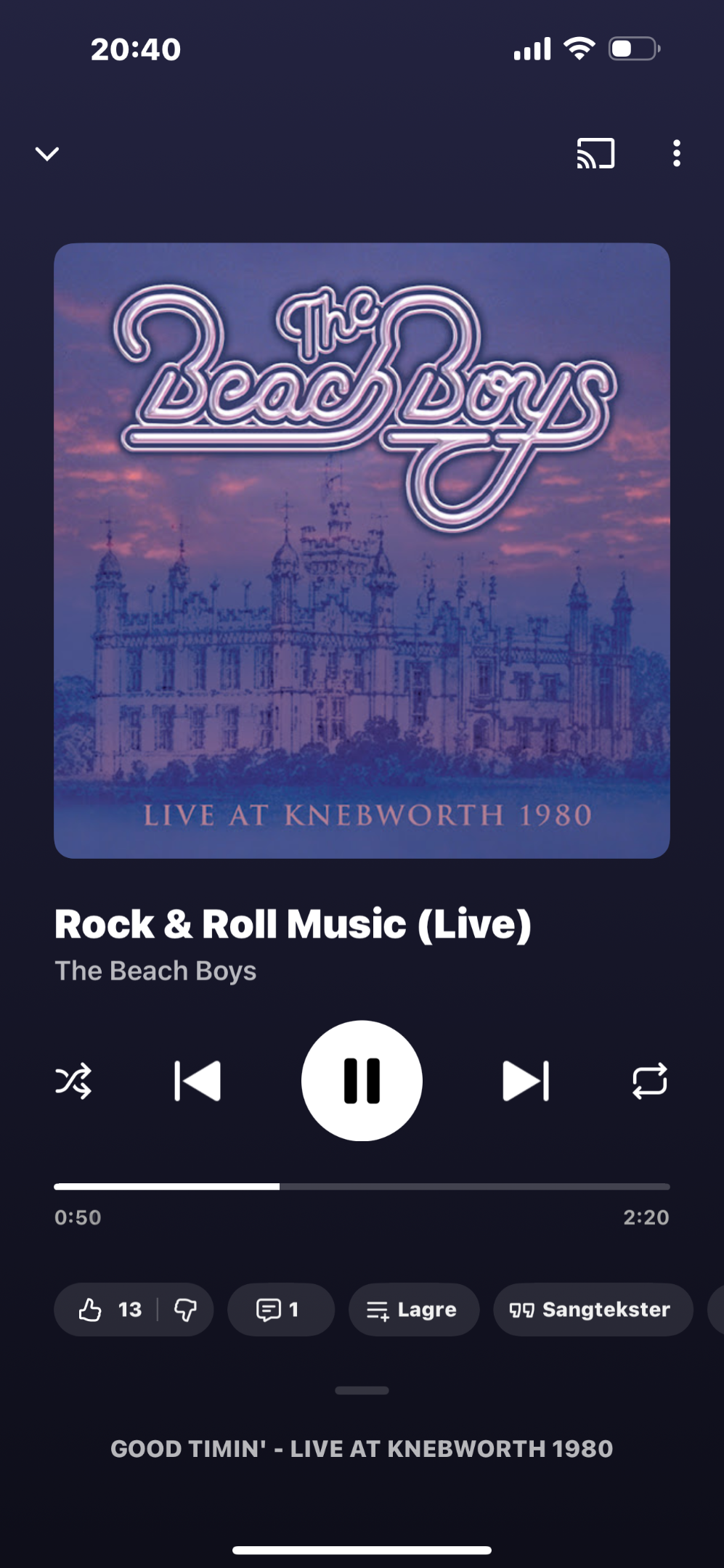Skip to the next track
The image size is (724, 1568).
point(526,1081)
